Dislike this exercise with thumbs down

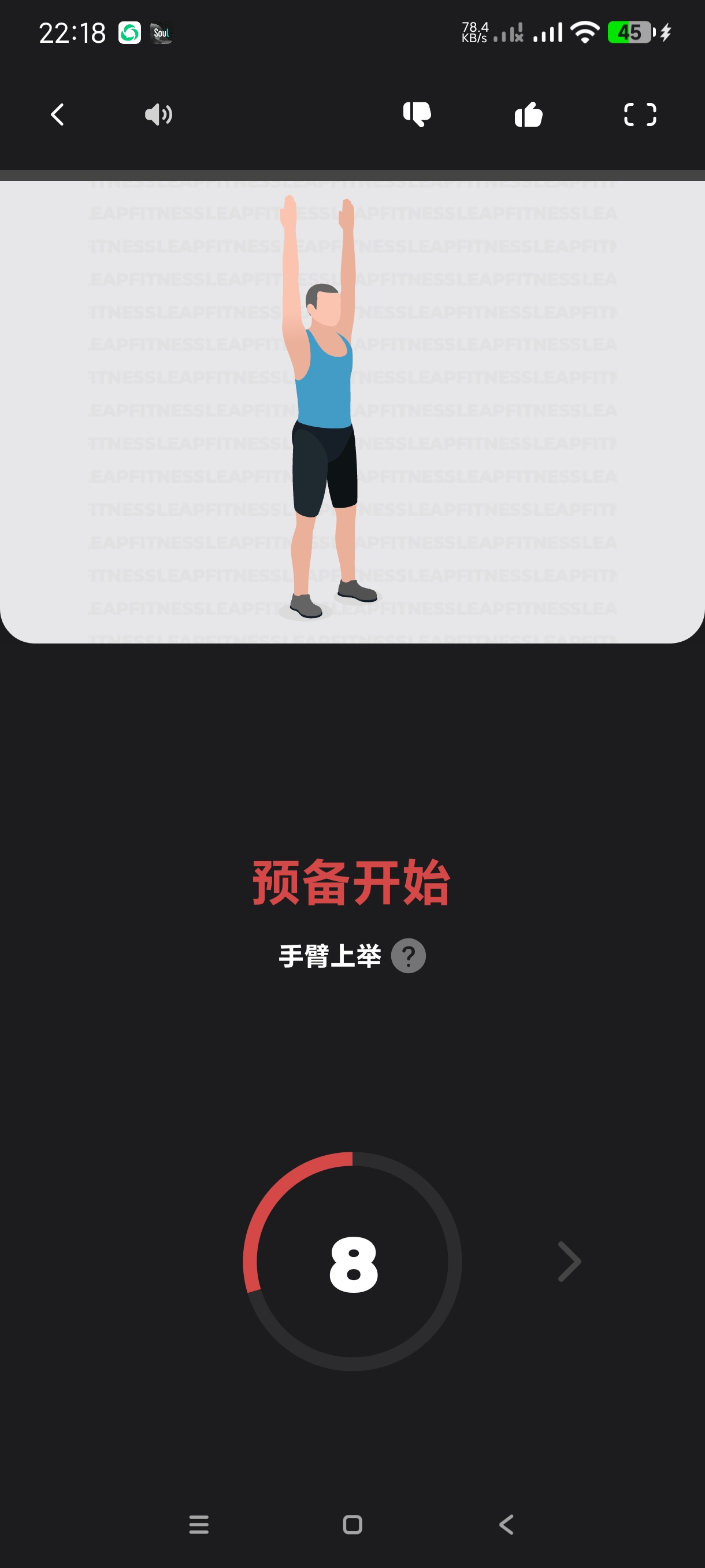pyautogui.click(x=417, y=114)
